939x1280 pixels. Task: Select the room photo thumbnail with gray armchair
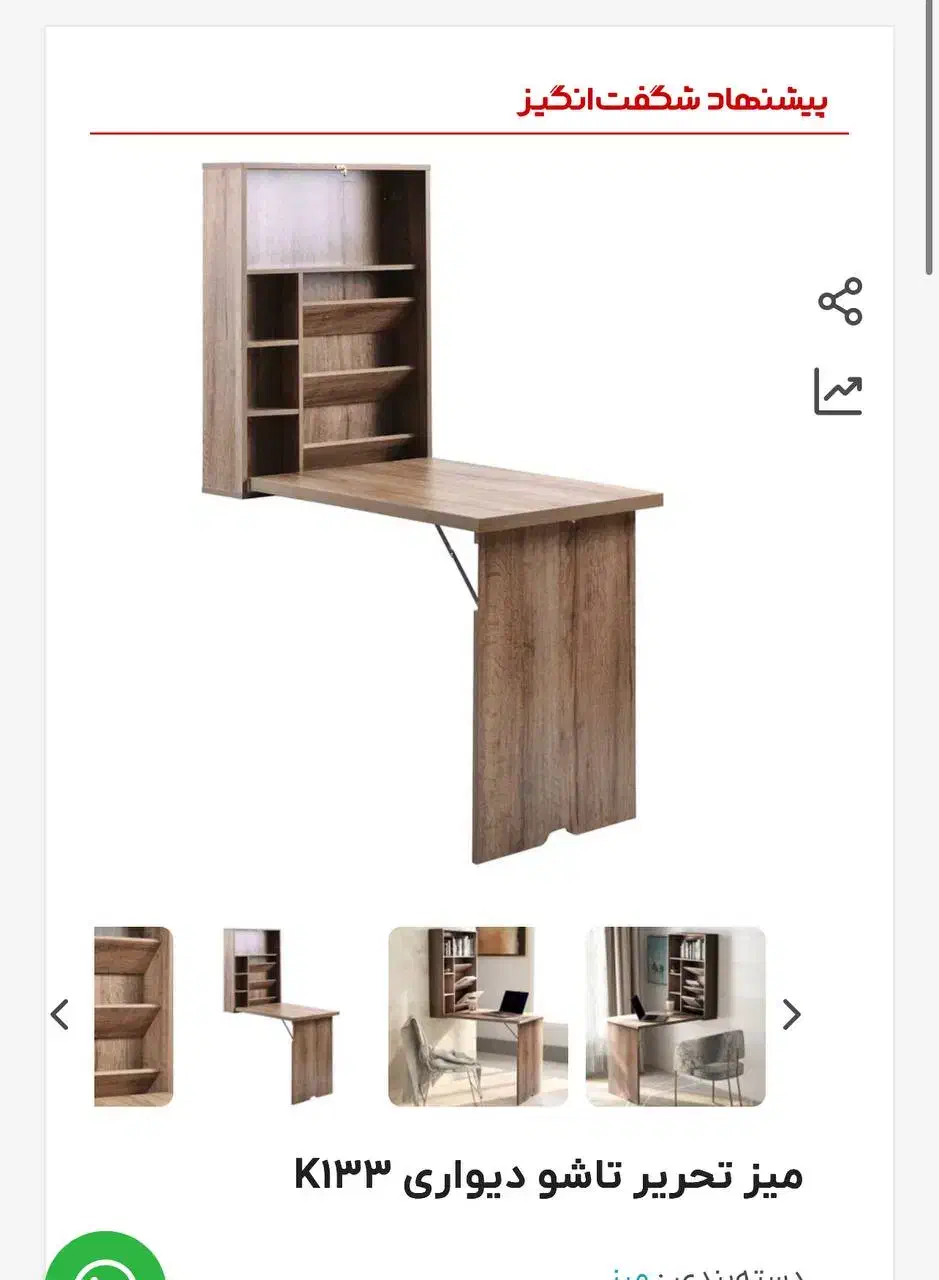coord(477,1016)
